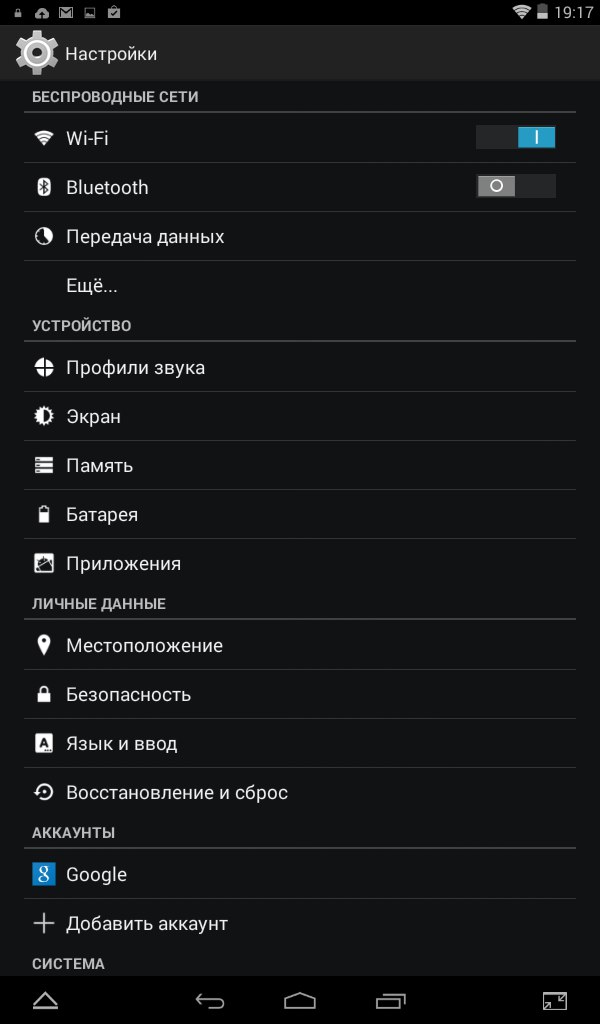Tap the screenshot/expand icon in navigation bar

pyautogui.click(x=554, y=1000)
